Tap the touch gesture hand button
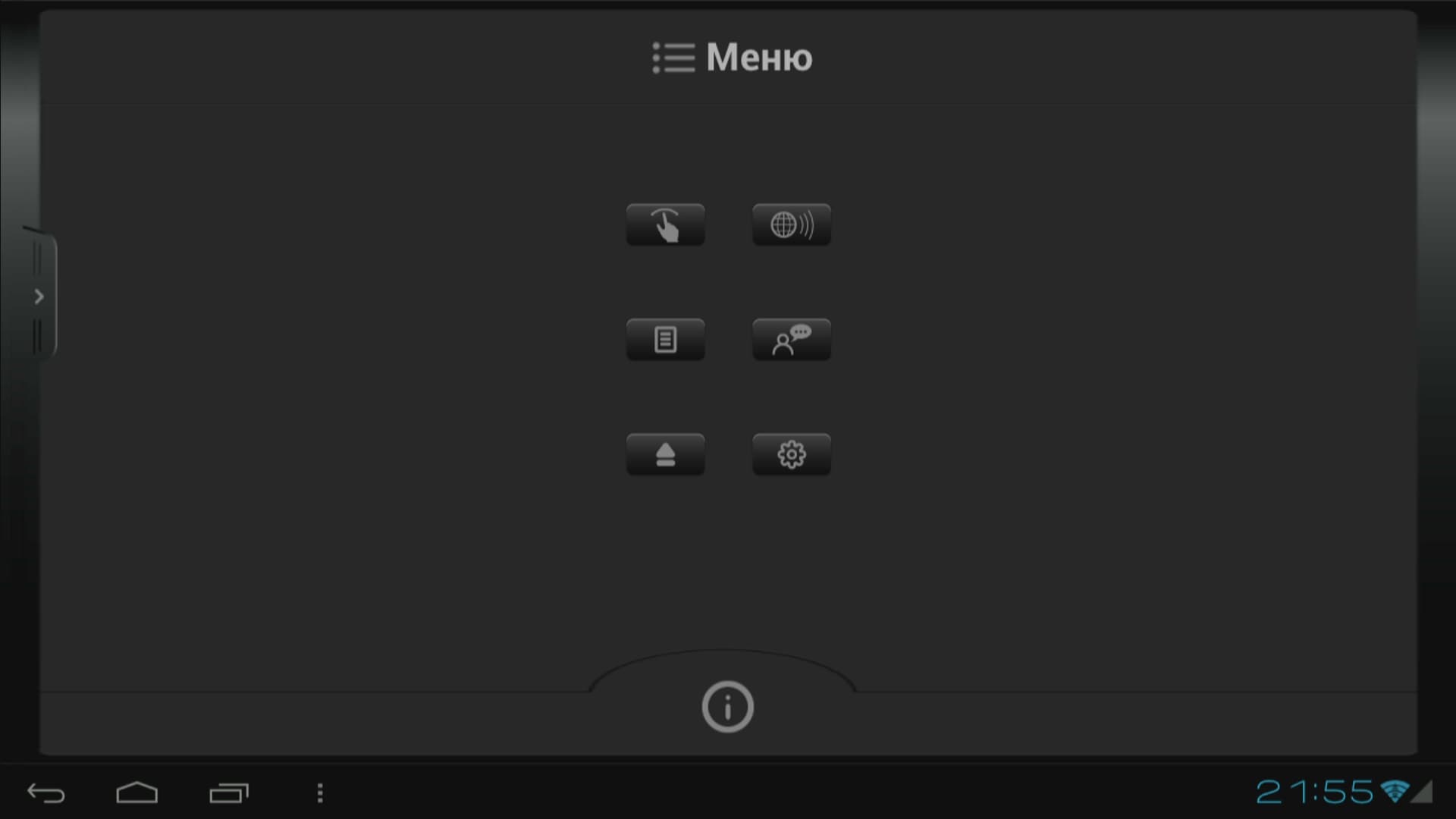Screen dimensions: 1456x819 665,224
